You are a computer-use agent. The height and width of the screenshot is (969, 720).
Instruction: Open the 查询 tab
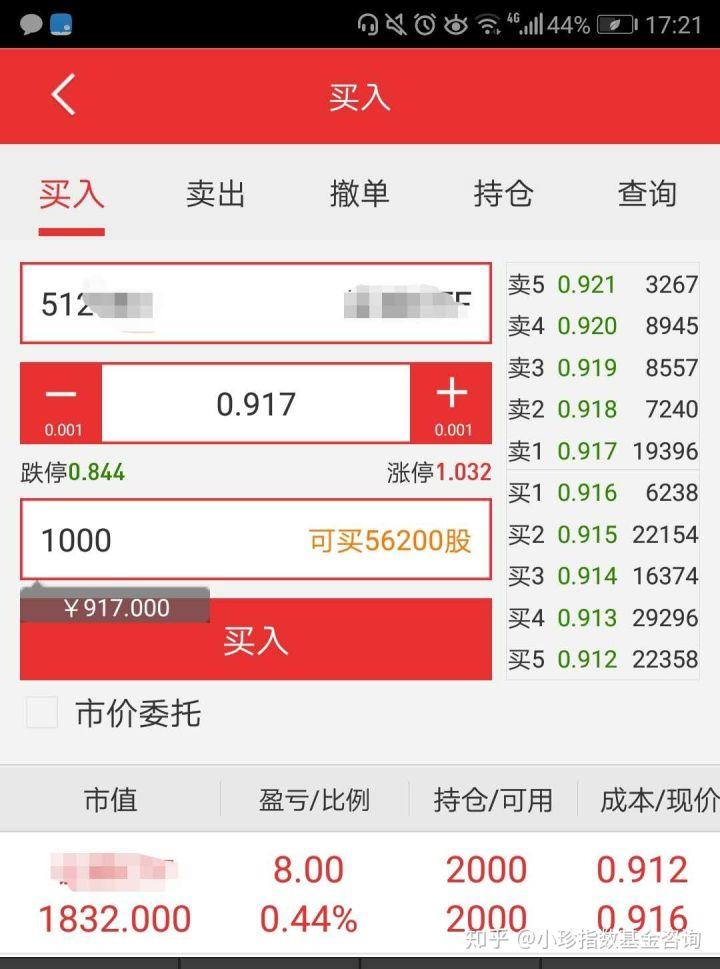[x=647, y=194]
